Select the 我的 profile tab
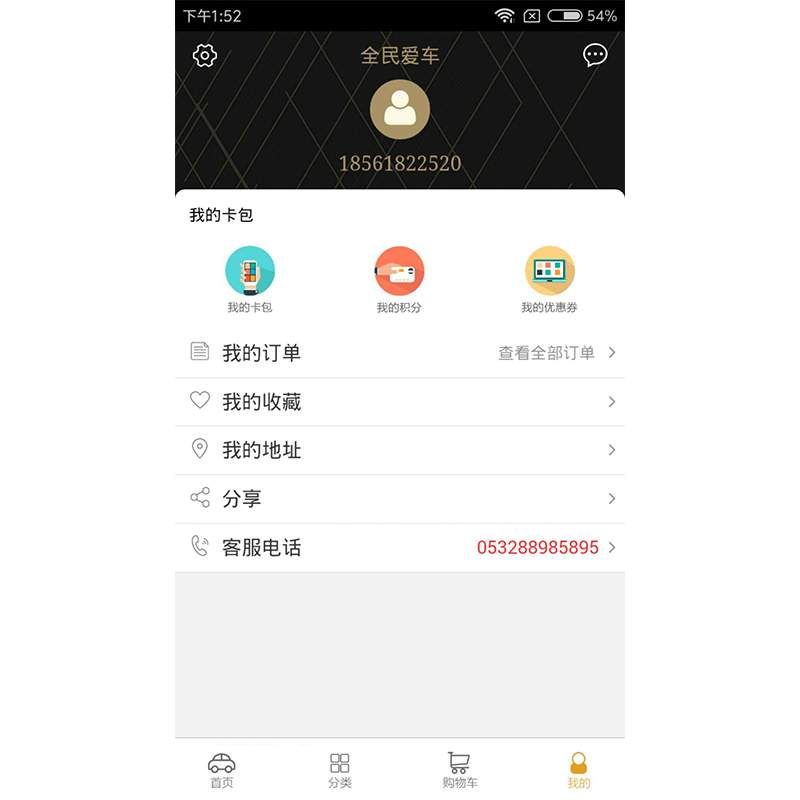800x800 pixels. click(x=579, y=770)
